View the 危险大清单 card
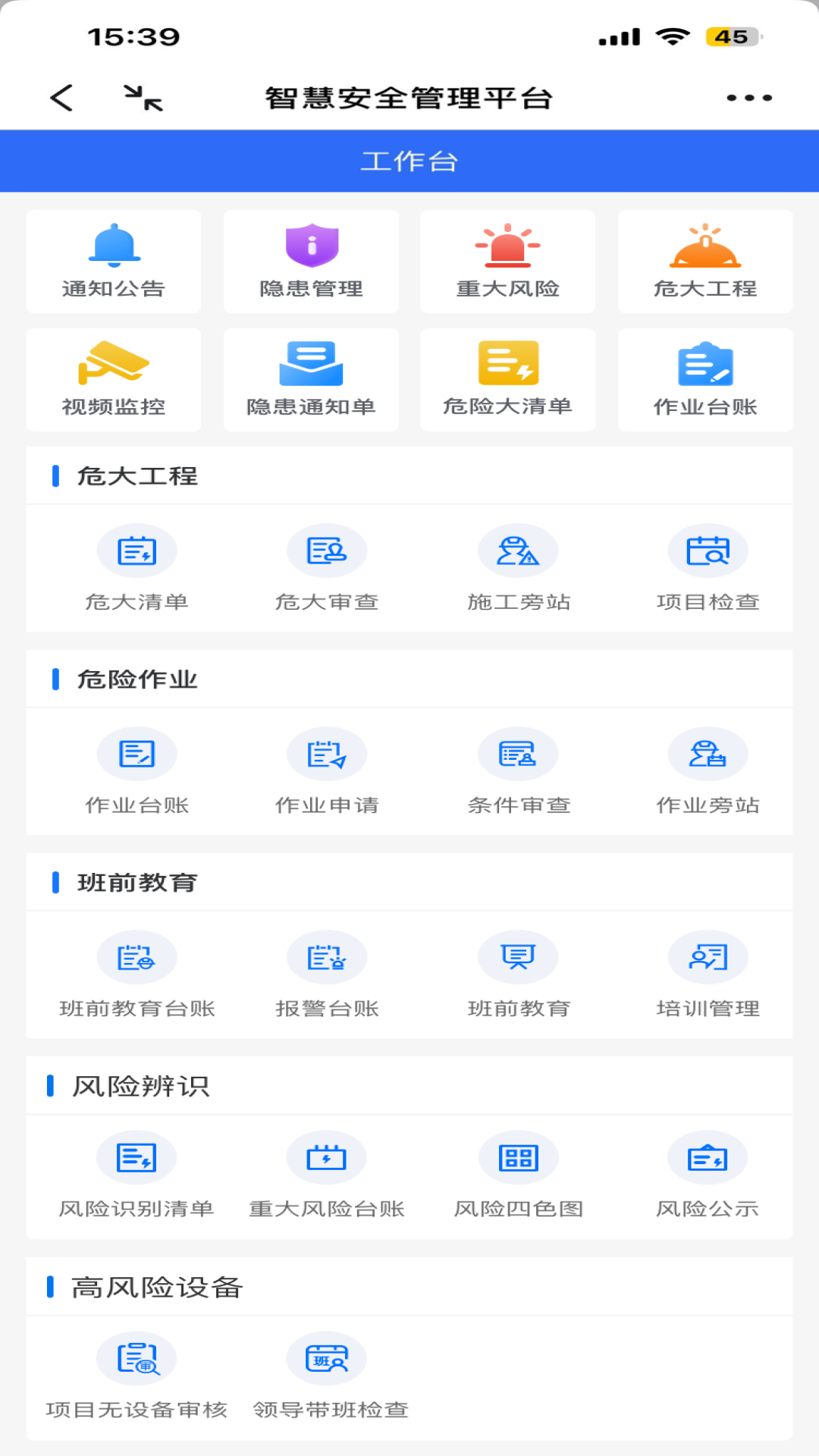Screen dimensions: 819x1456 [507, 380]
